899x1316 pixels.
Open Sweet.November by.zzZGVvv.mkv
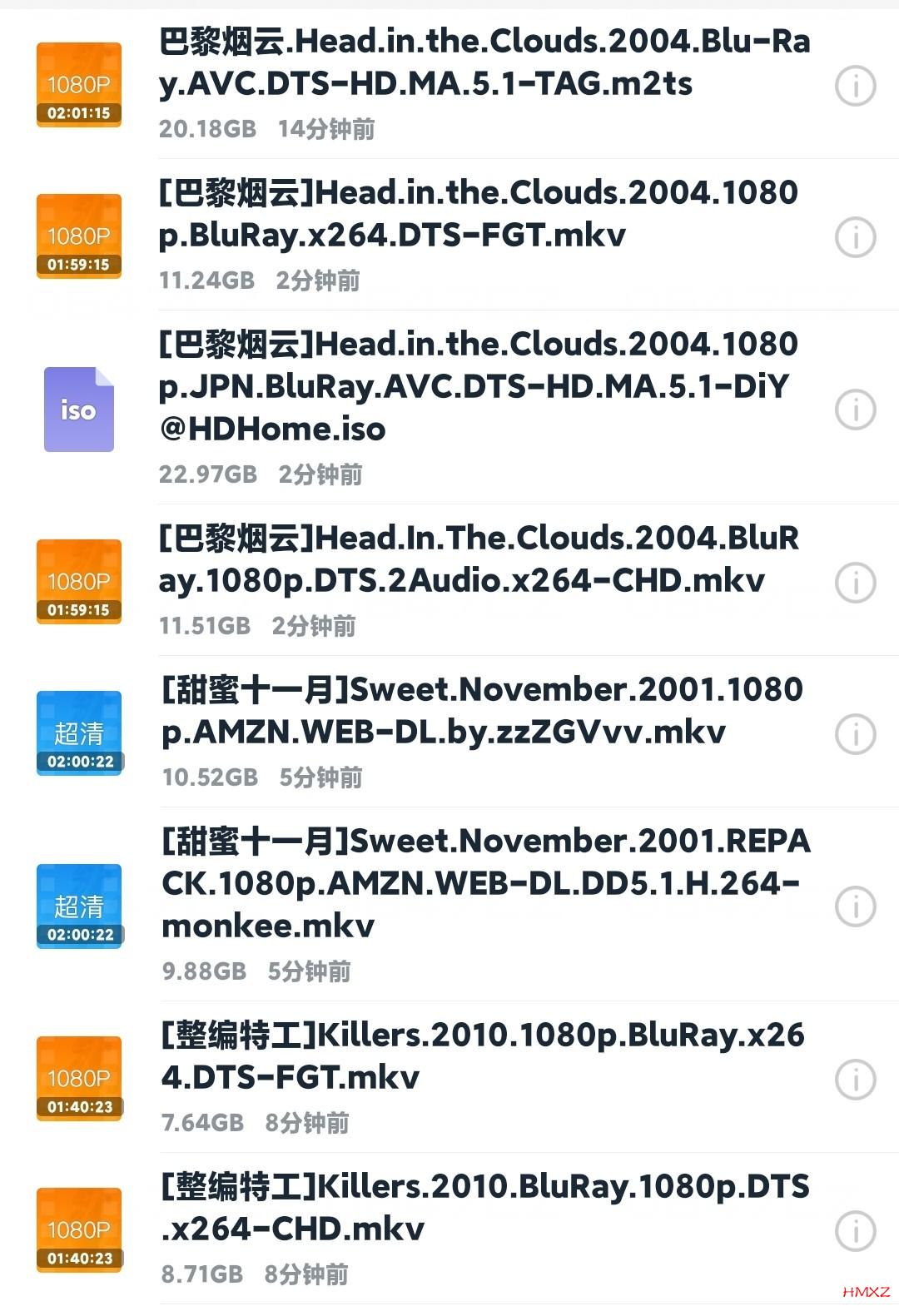pos(481,711)
